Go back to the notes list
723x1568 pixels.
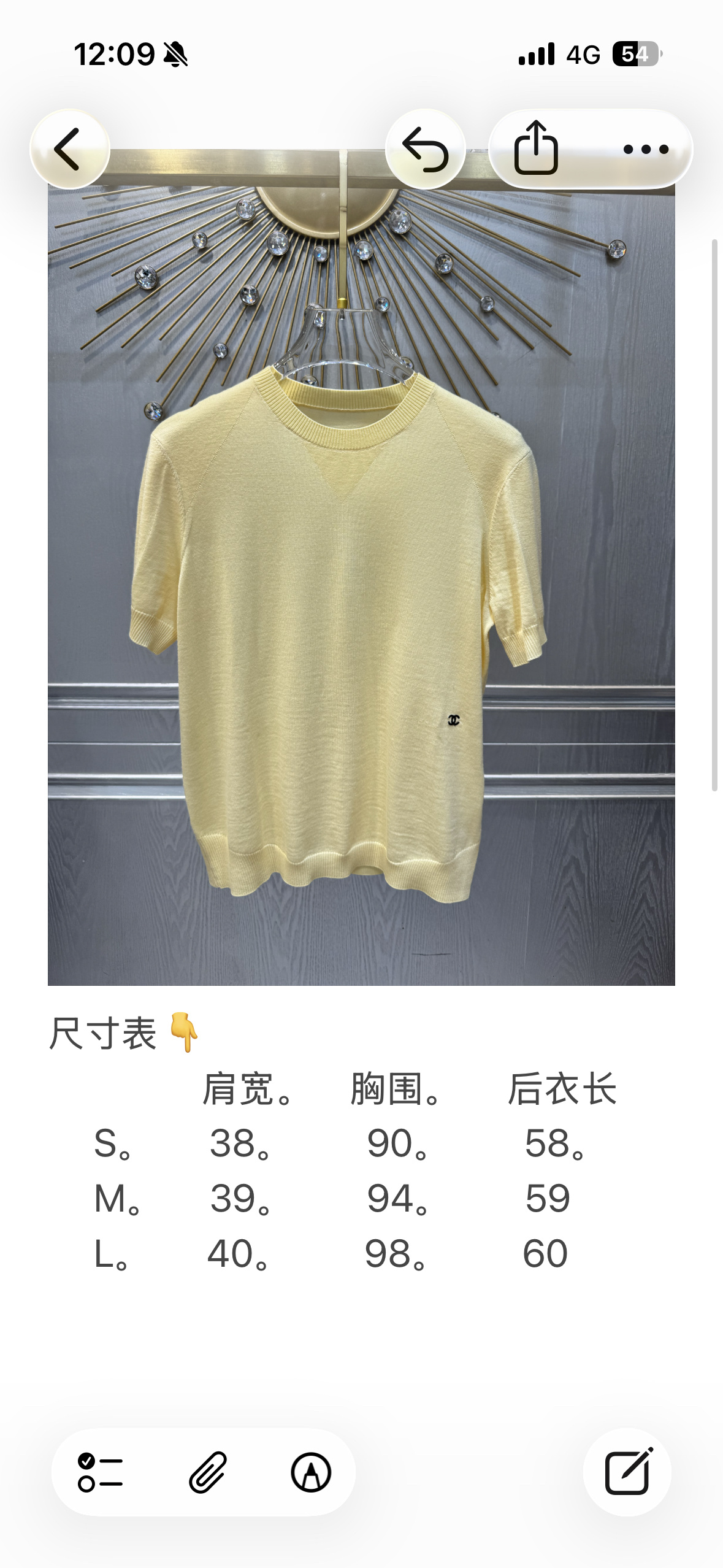click(69, 148)
